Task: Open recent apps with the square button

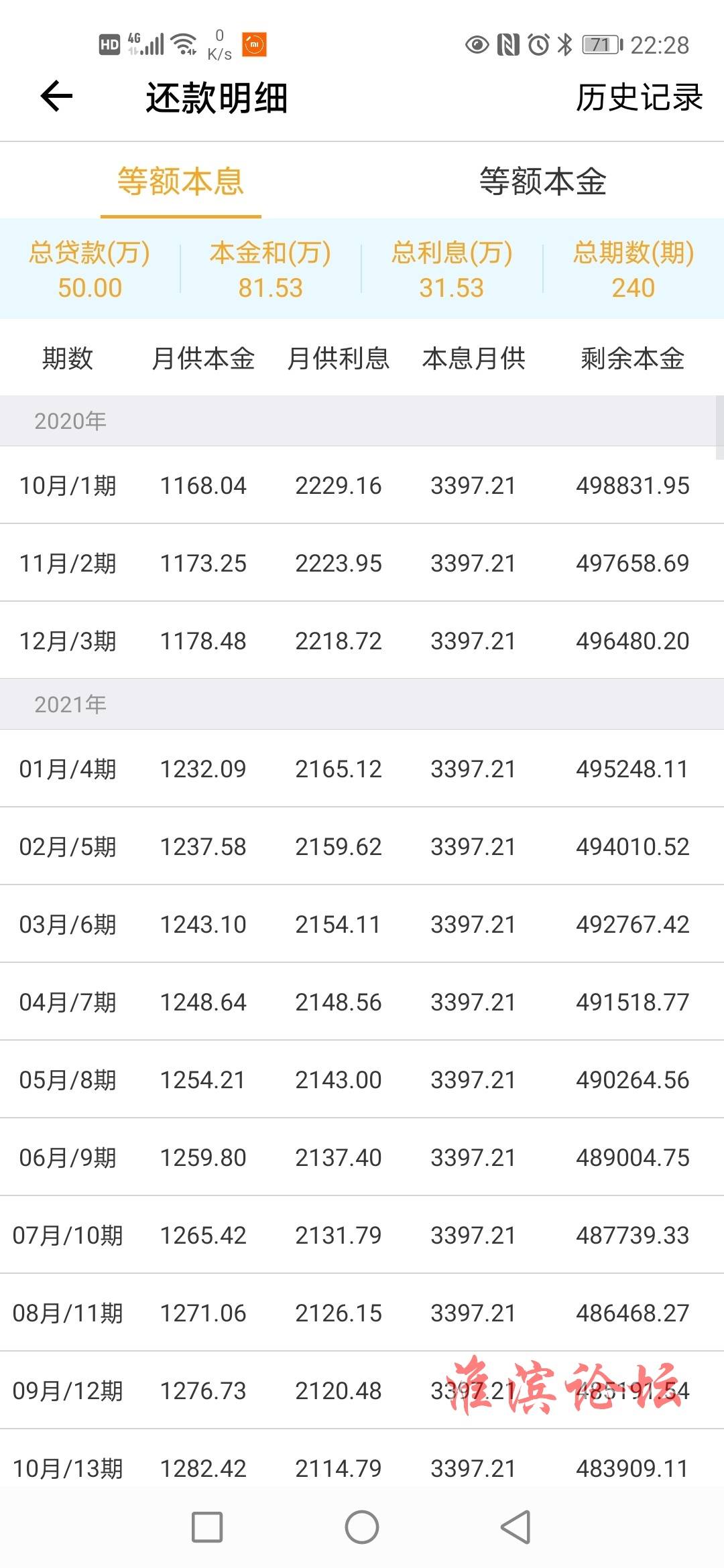Action: point(207,1527)
